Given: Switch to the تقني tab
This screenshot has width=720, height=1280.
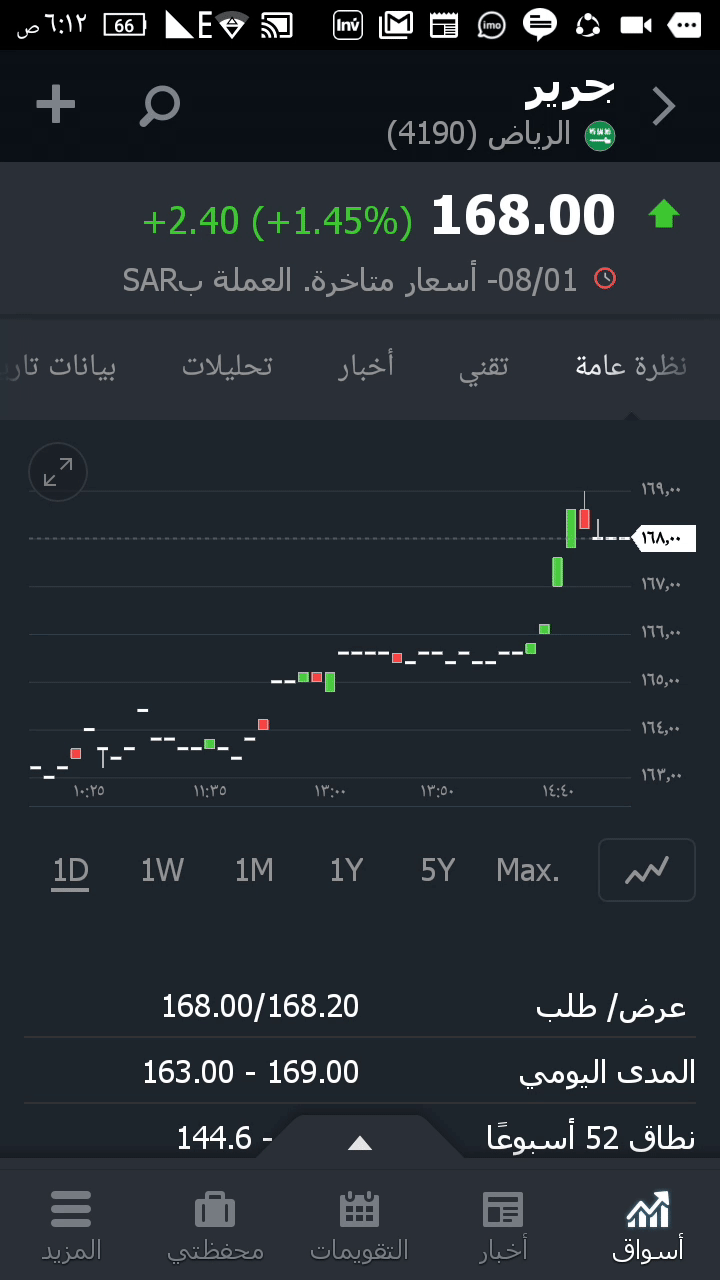Looking at the screenshot, I should pos(484,366).
